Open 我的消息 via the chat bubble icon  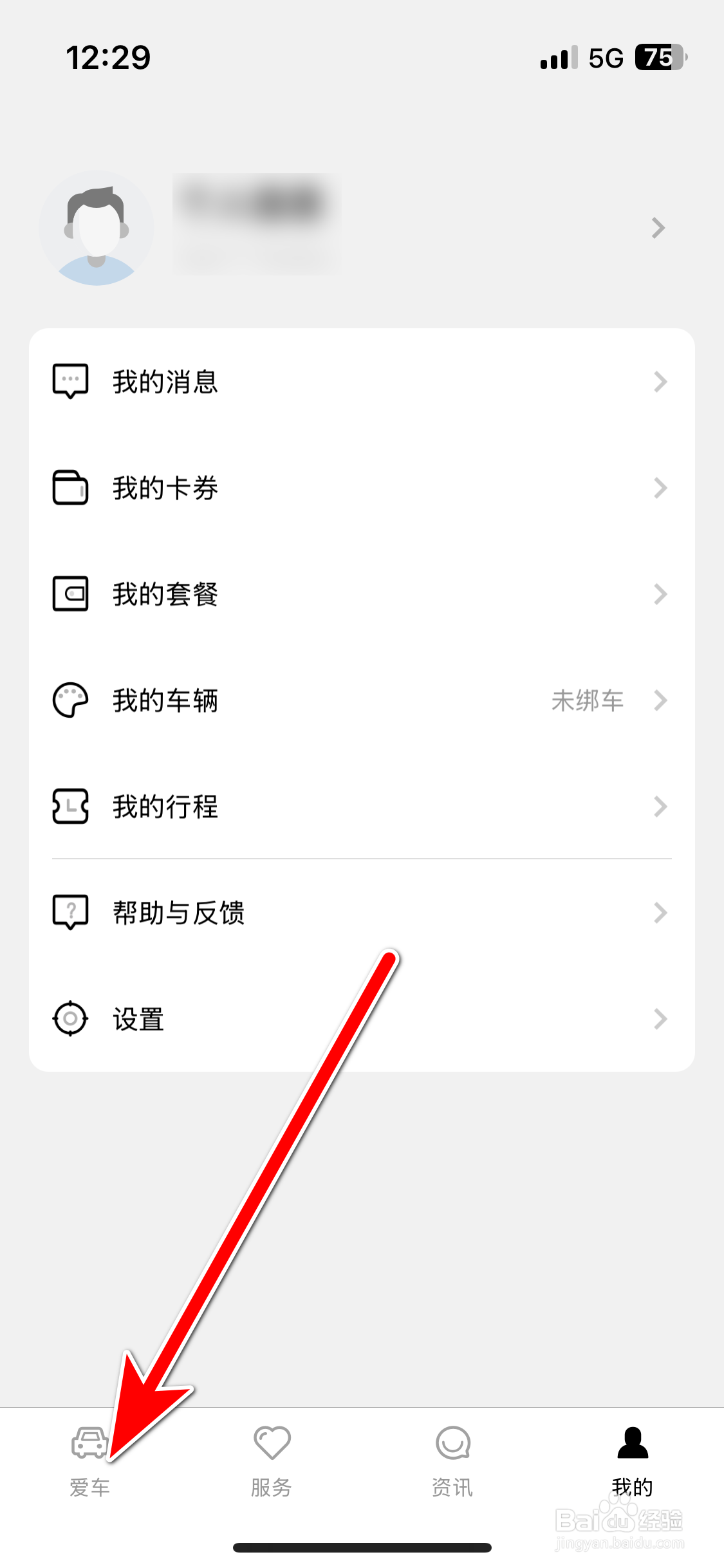[71, 380]
